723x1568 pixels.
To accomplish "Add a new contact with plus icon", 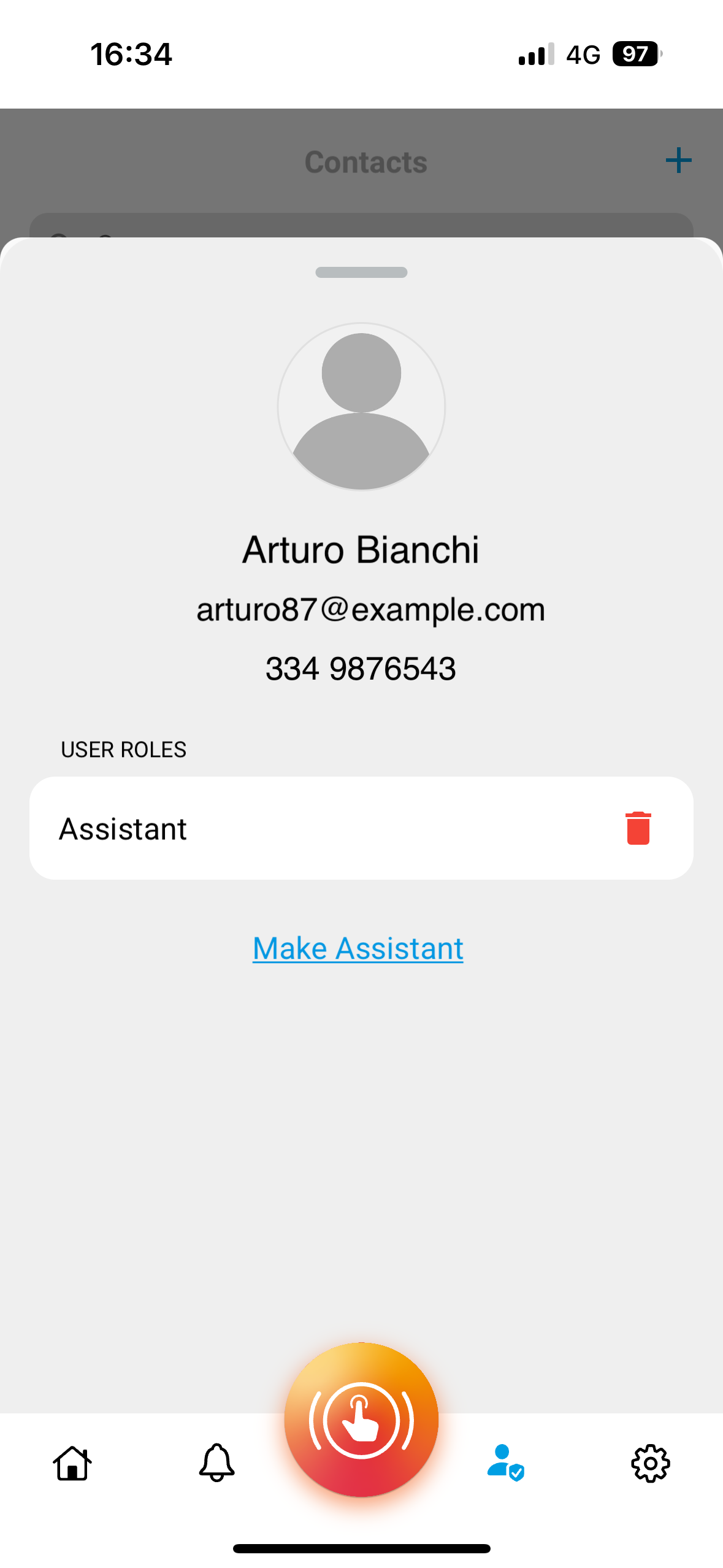I will (678, 161).
